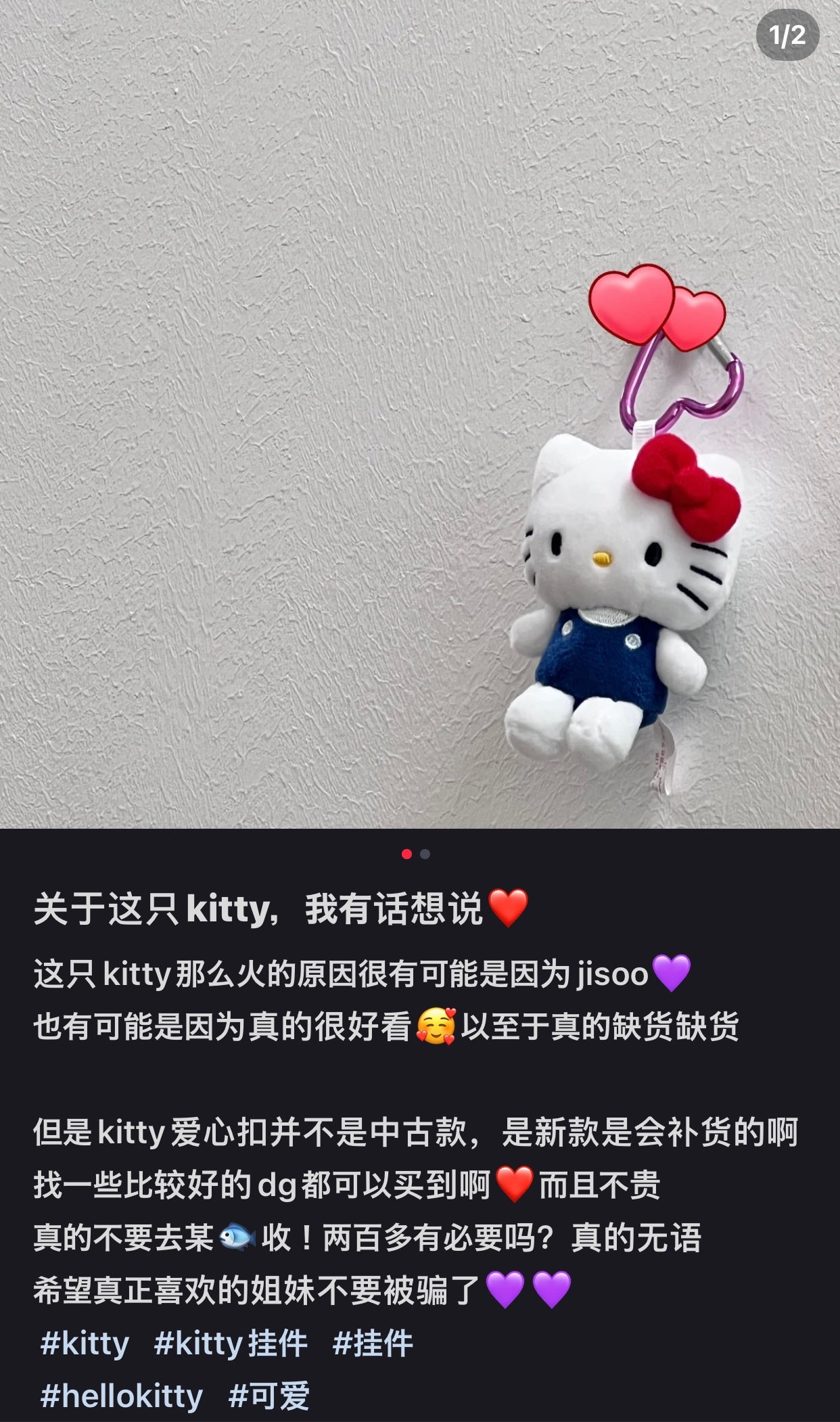Open the #可爱 hashtag

(x=269, y=1396)
